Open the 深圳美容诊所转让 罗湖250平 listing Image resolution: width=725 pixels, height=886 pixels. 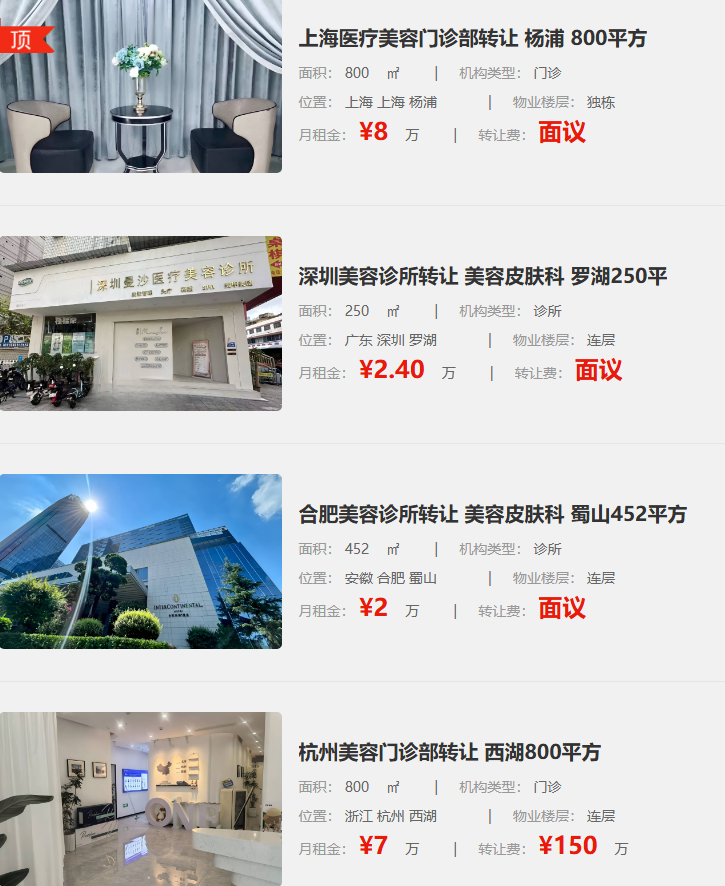pos(482,277)
